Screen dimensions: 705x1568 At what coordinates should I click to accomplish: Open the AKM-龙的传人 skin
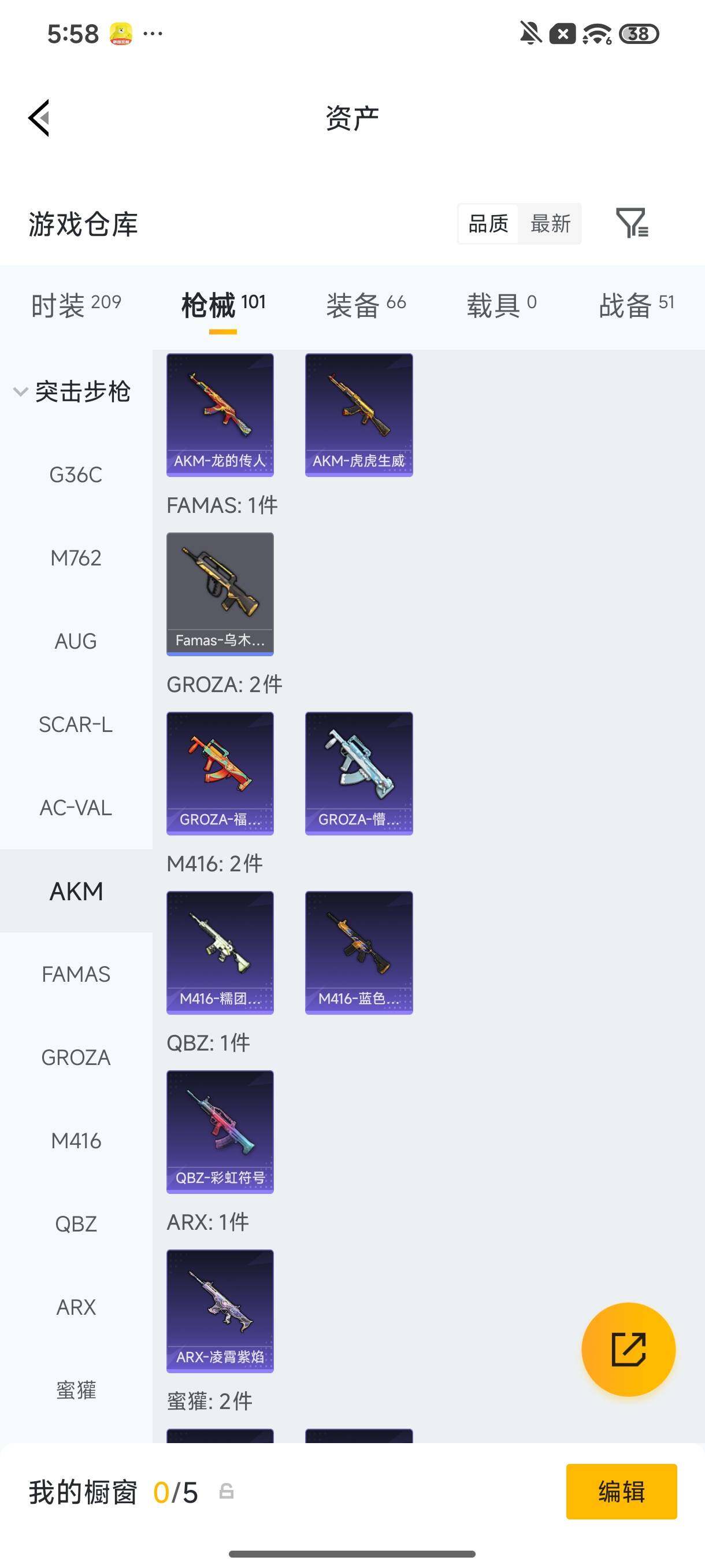[x=220, y=415]
